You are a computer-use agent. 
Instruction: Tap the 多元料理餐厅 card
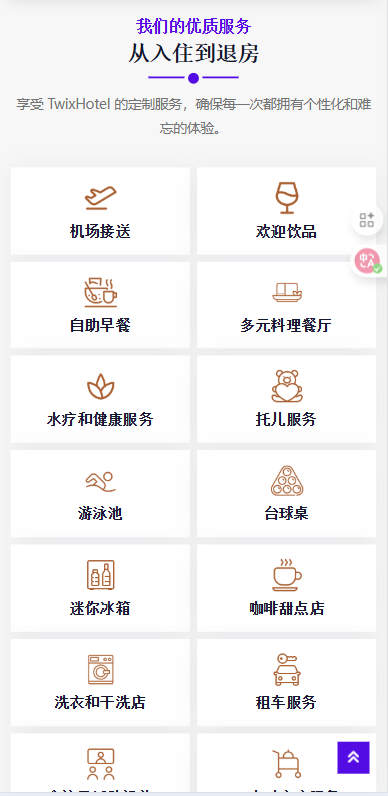pos(286,305)
